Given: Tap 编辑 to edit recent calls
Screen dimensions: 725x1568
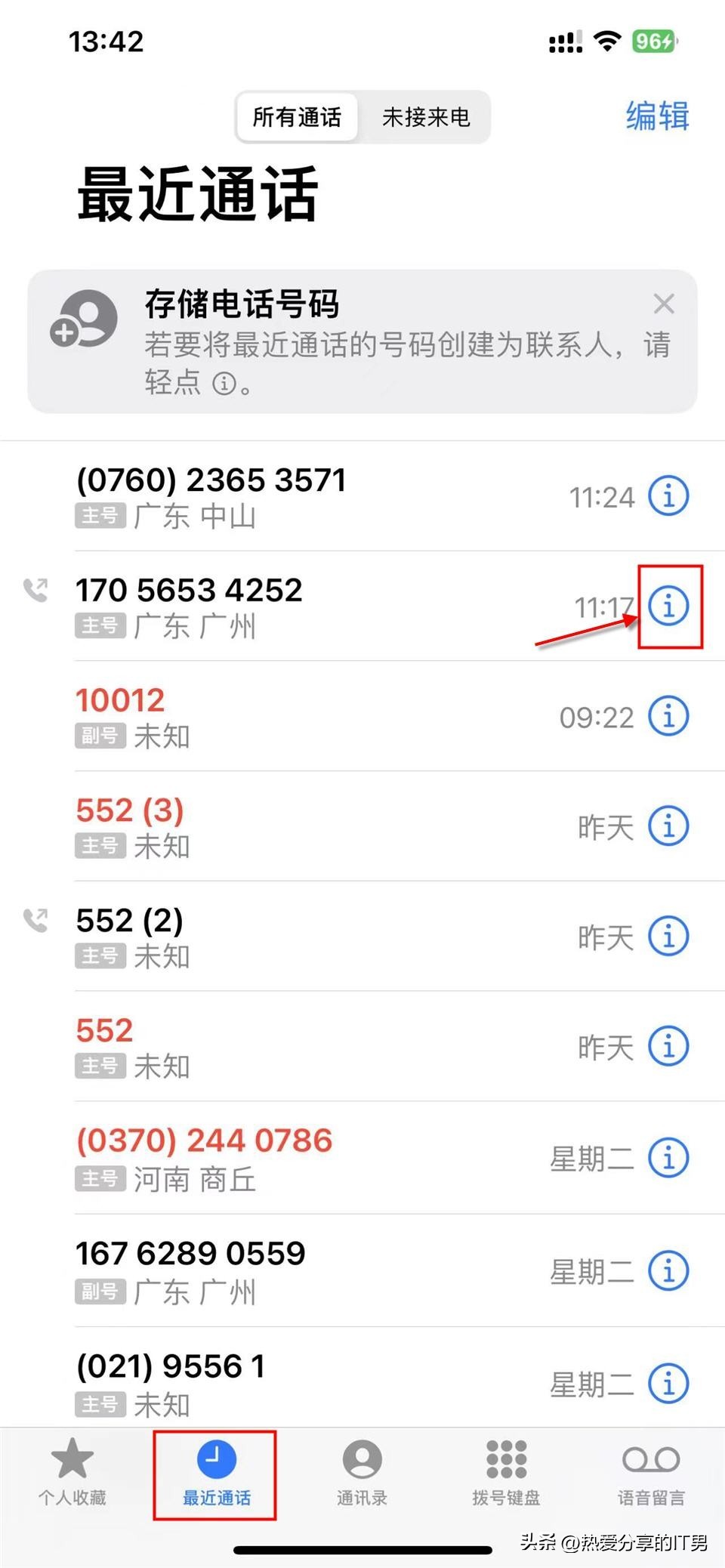Looking at the screenshot, I should [x=657, y=116].
